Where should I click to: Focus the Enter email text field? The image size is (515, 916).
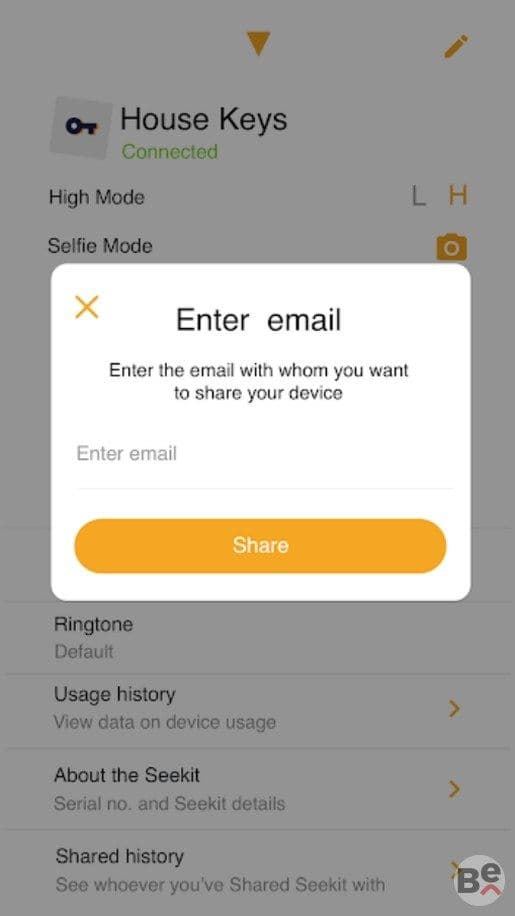[265, 454]
